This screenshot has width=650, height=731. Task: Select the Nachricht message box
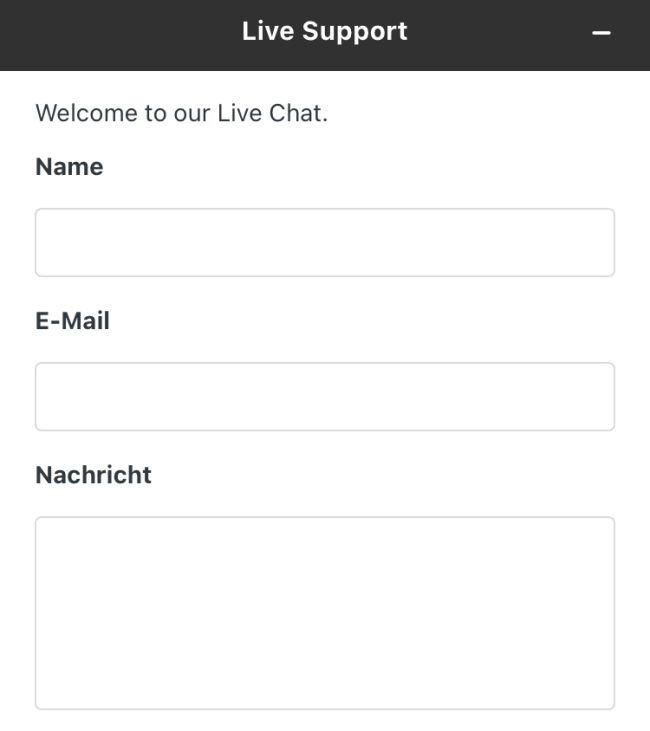coord(325,612)
